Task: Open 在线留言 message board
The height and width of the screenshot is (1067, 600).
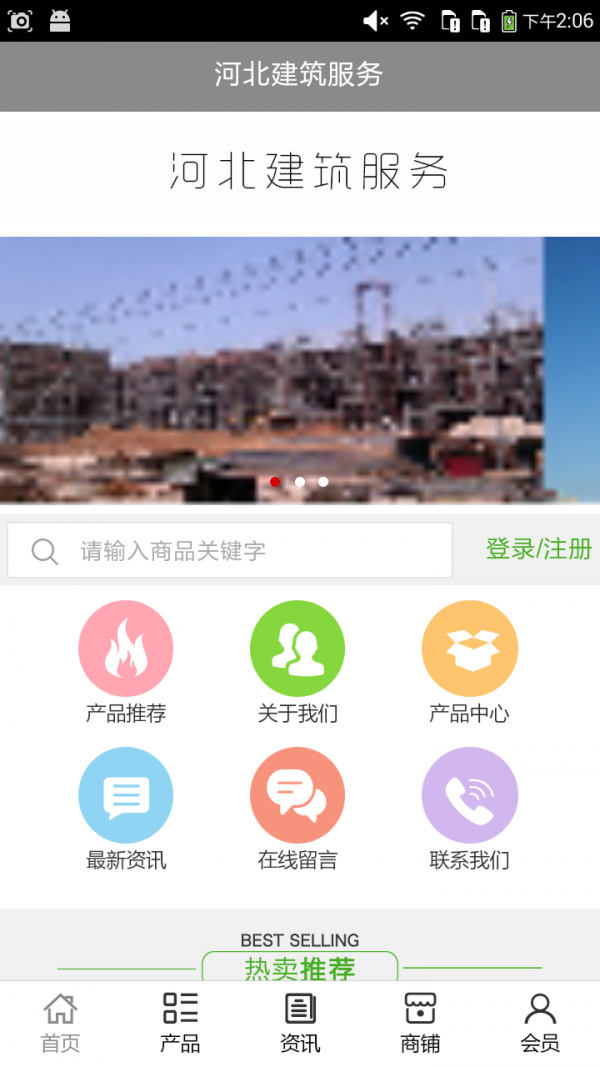Action: [297, 796]
